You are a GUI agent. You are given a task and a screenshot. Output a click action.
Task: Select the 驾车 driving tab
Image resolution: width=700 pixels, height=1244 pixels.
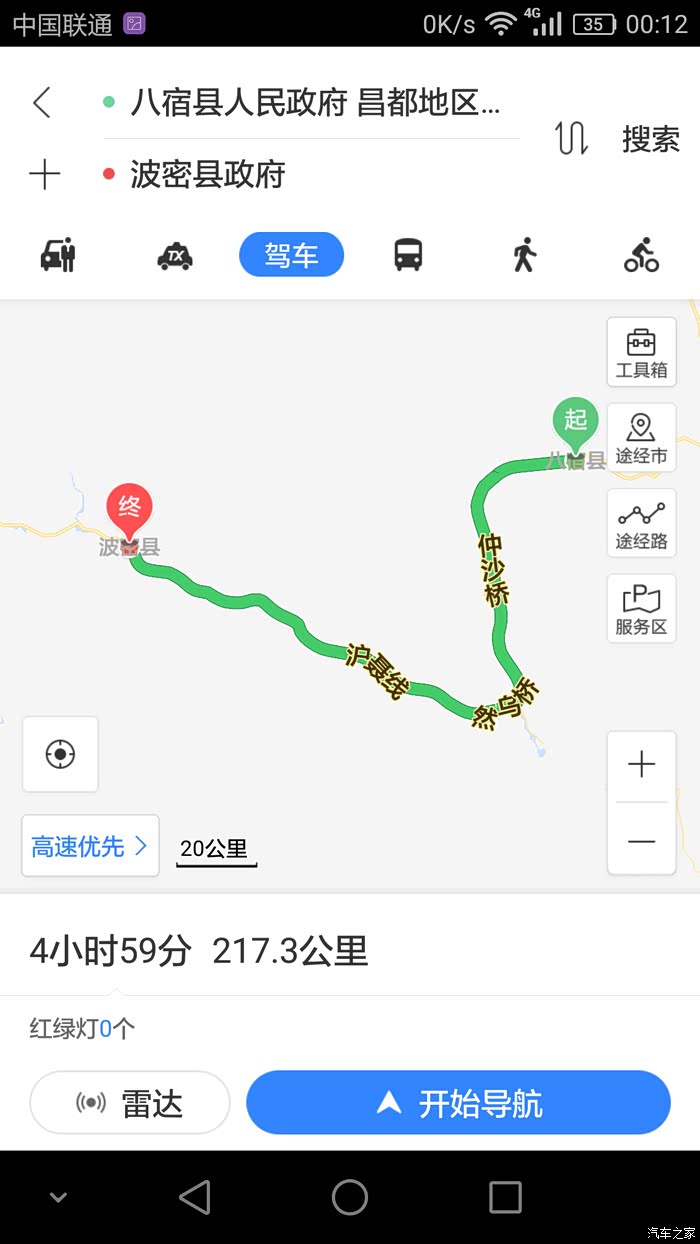click(x=291, y=255)
